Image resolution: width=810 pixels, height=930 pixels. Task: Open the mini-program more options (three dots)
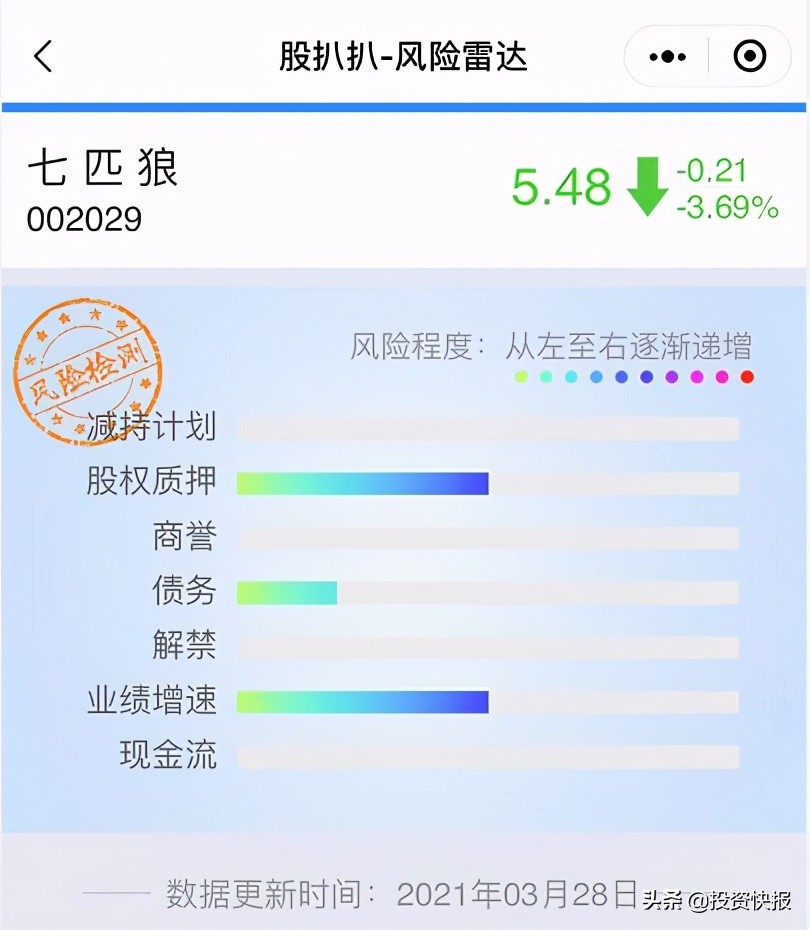(x=666, y=57)
